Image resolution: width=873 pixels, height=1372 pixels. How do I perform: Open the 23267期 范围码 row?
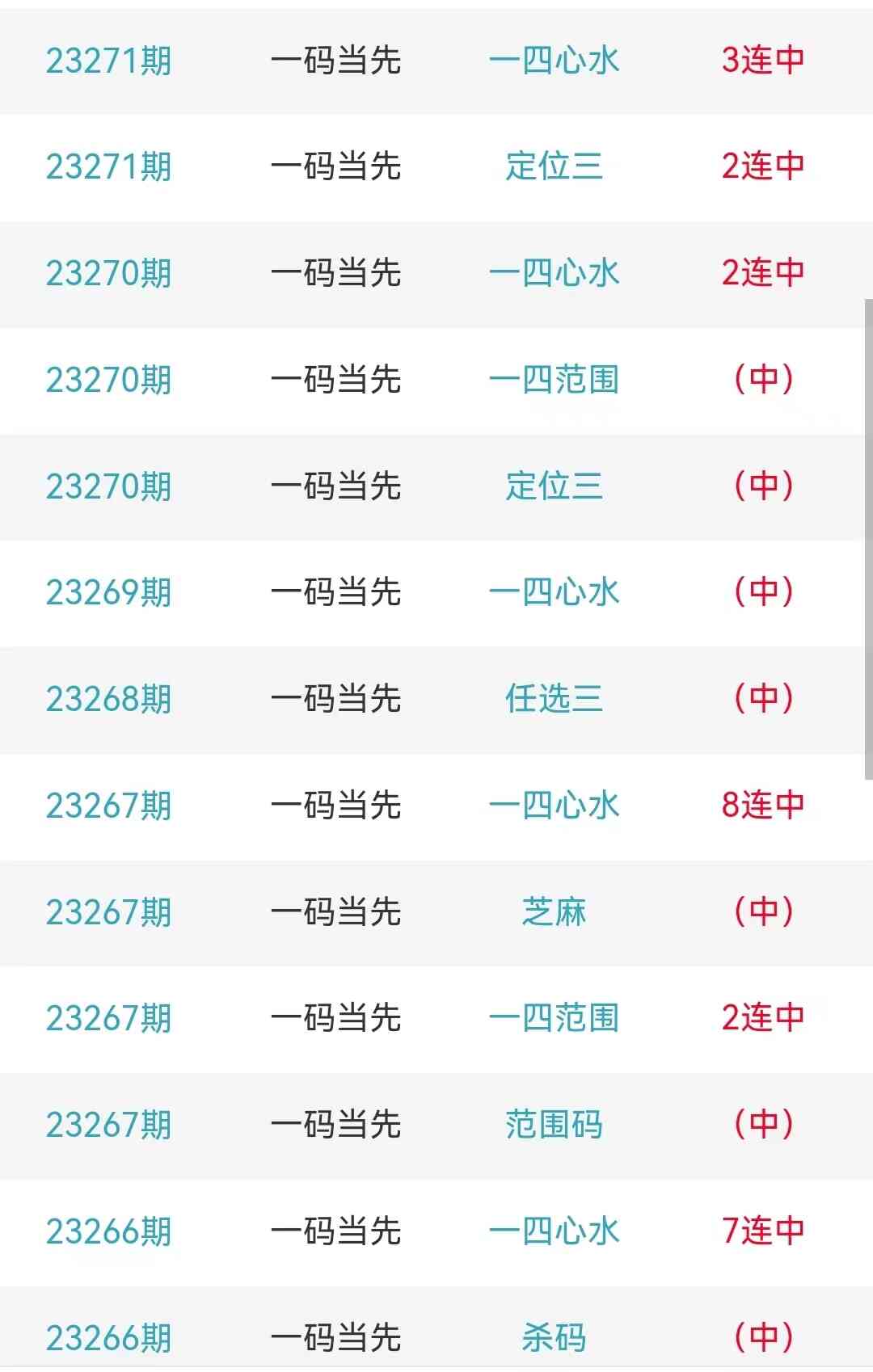pyautogui.click(x=554, y=1125)
